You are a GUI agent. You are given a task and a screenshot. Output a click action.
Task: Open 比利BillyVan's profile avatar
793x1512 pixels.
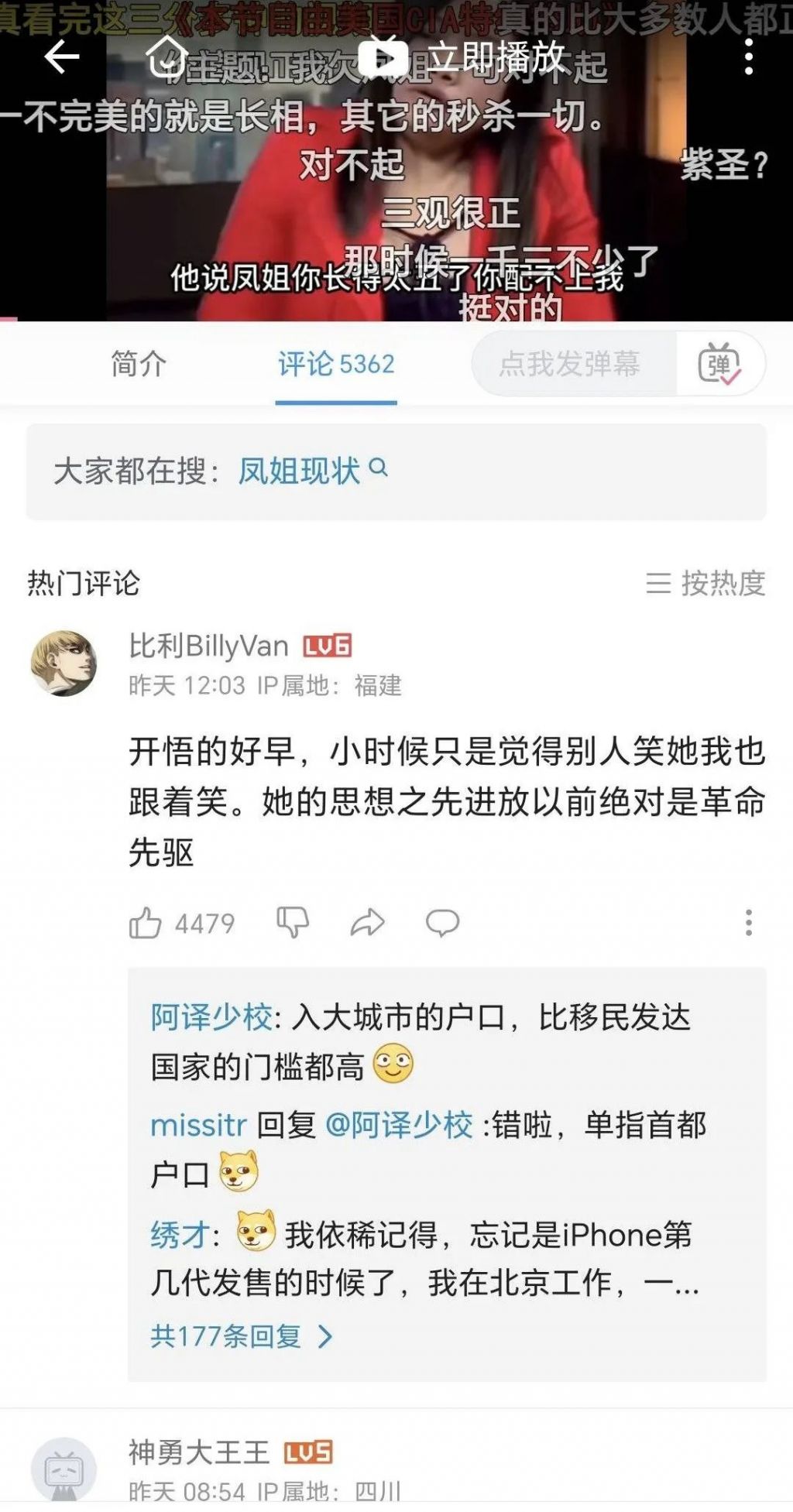(x=64, y=663)
